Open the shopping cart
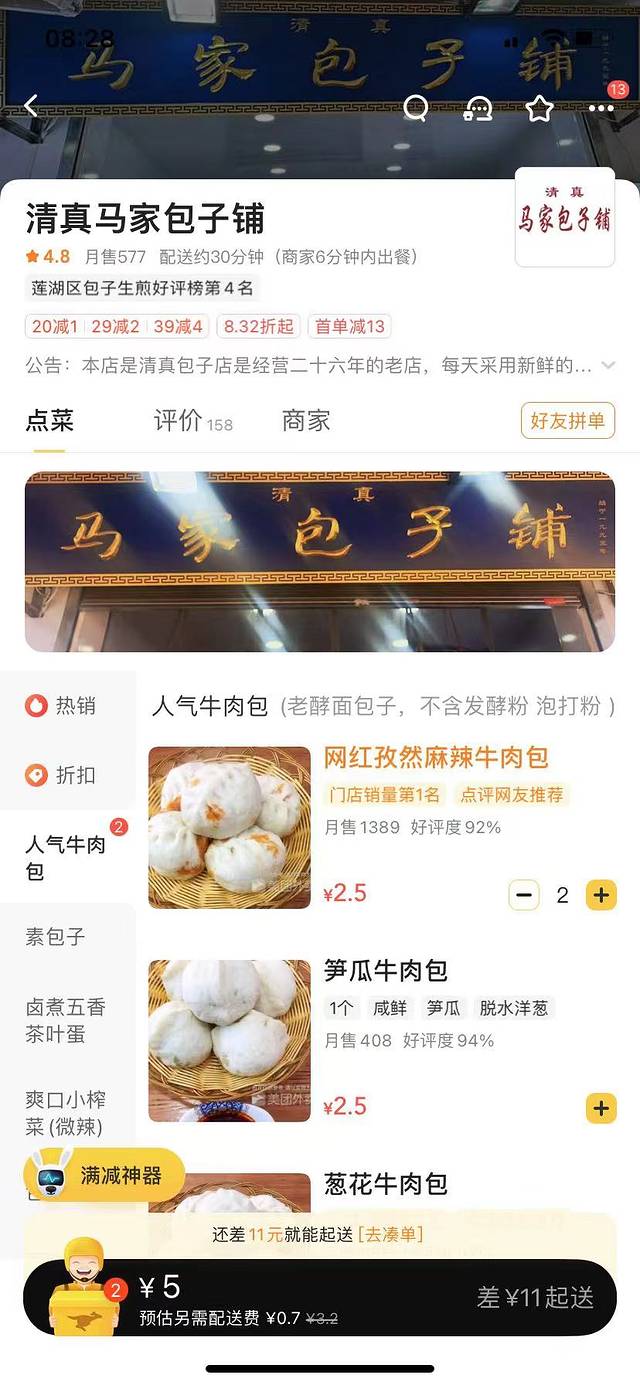Viewport: 640px width, 1385px height. click(85, 1295)
